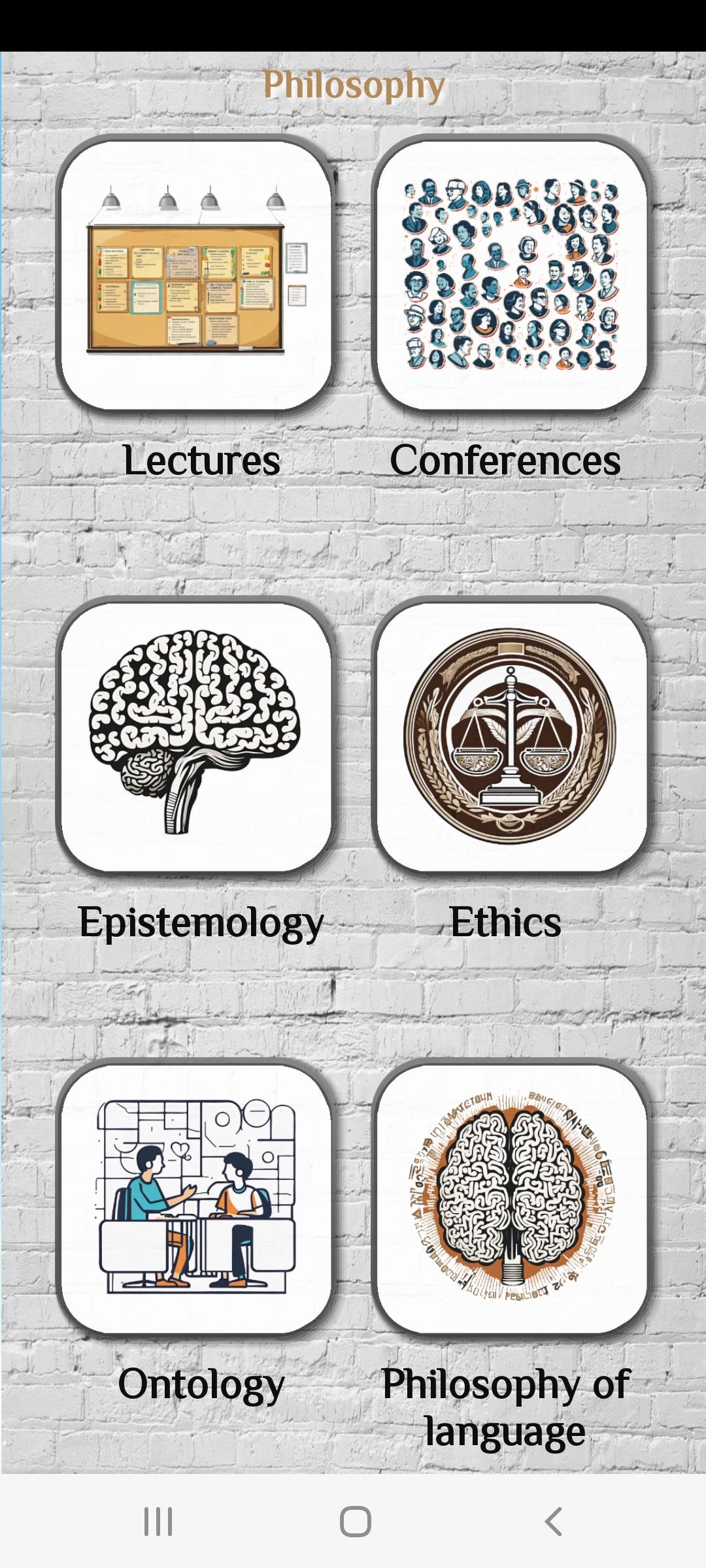Open Philosophy of language card
The image size is (706, 1568).
pos(511,1198)
